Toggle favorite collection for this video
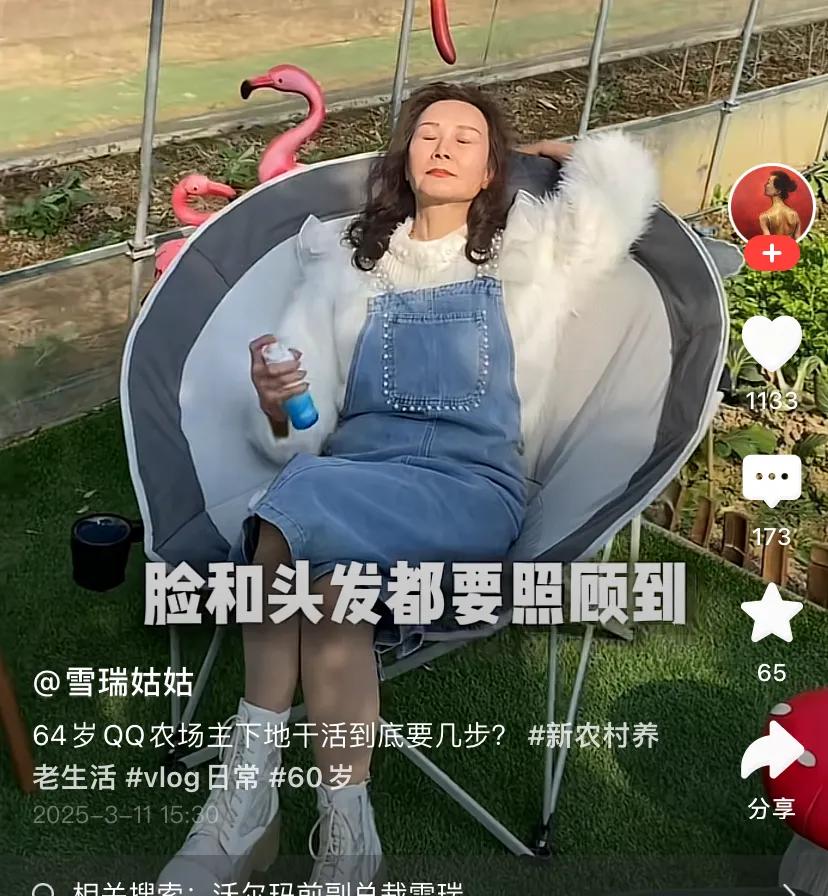 (771, 614)
